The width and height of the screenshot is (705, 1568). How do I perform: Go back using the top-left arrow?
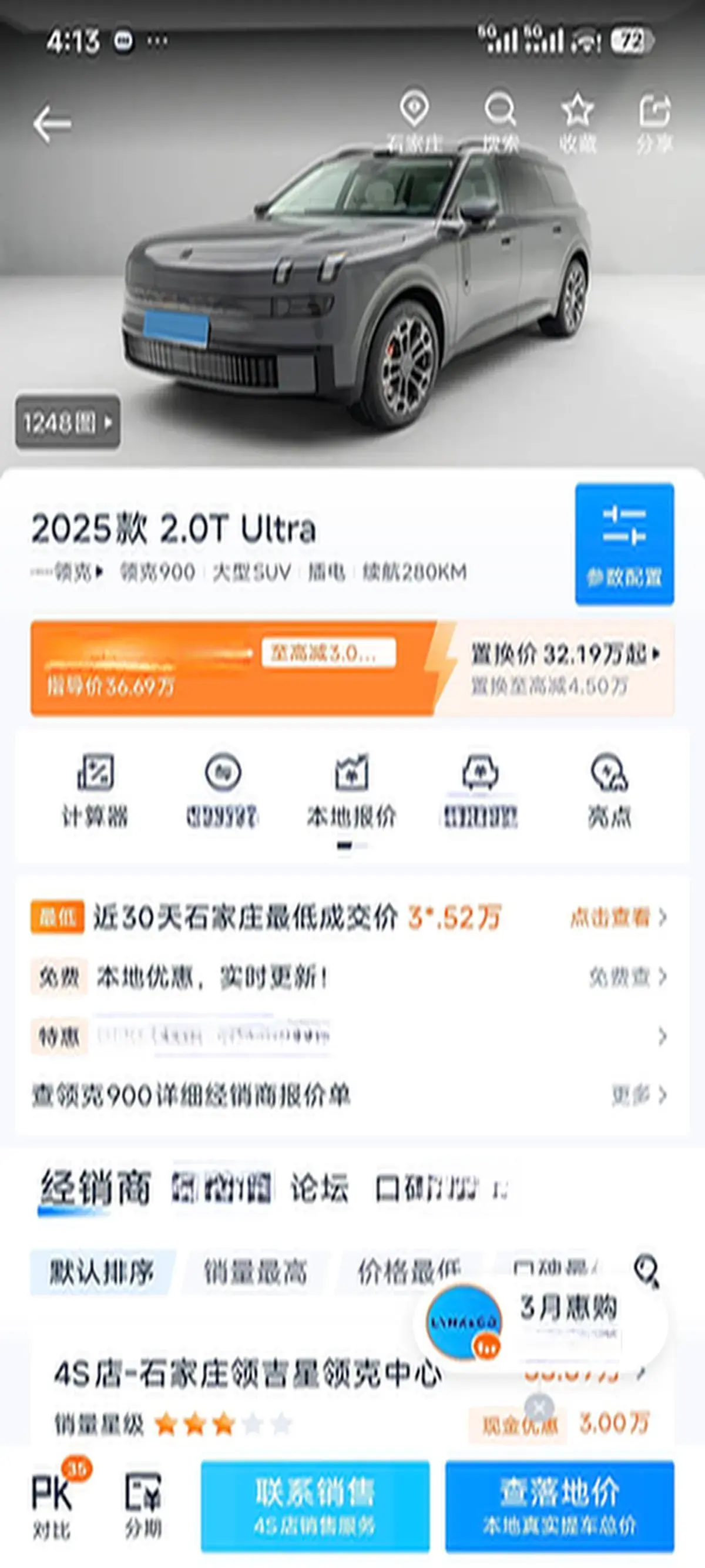point(52,124)
